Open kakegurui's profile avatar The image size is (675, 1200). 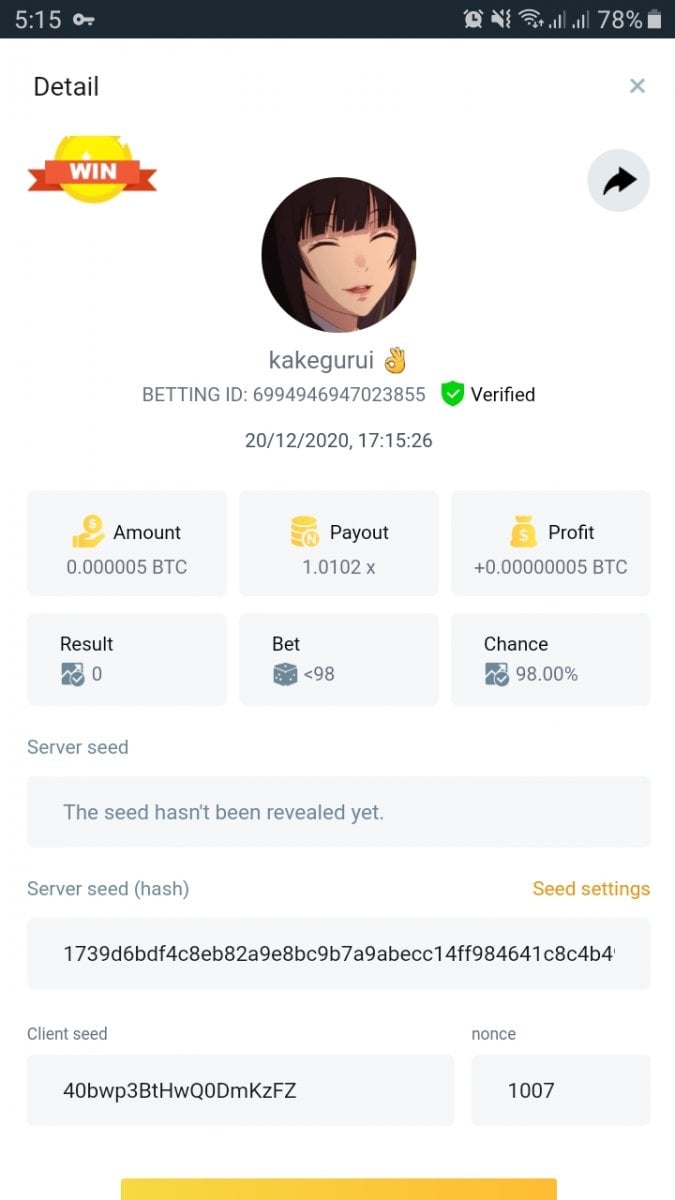tap(338, 256)
